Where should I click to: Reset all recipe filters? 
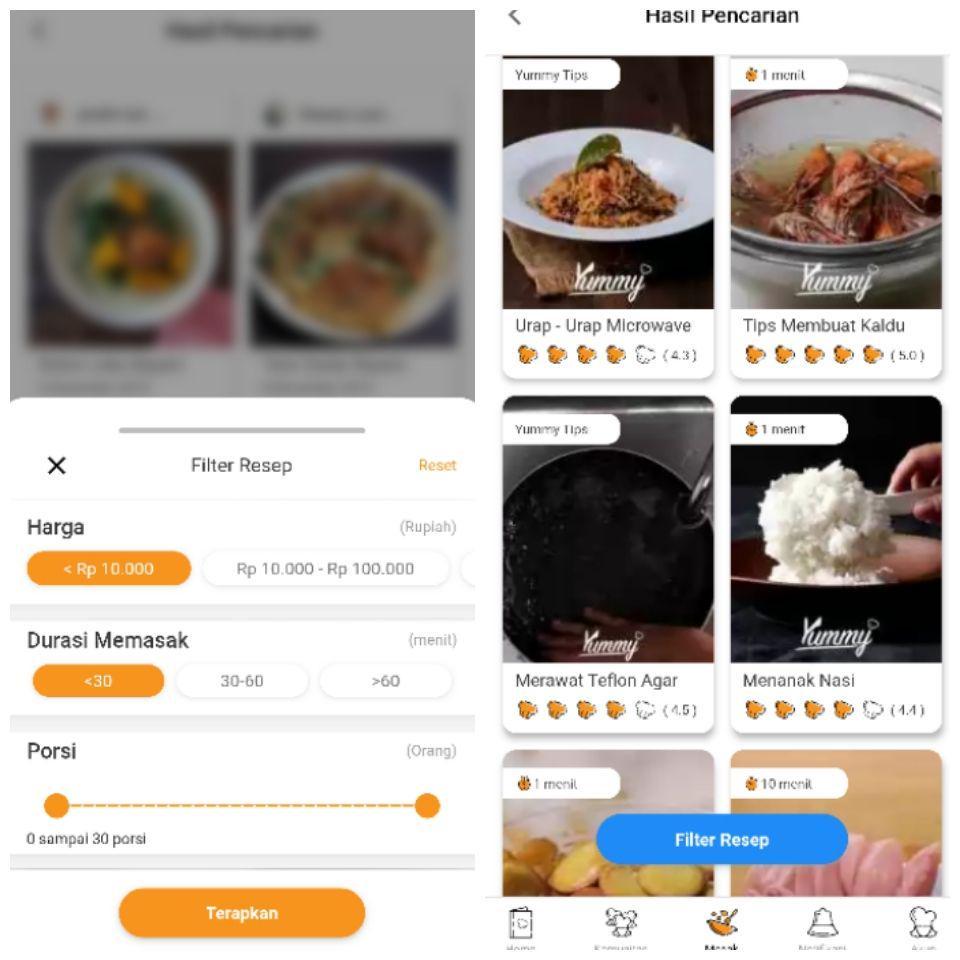tap(438, 466)
